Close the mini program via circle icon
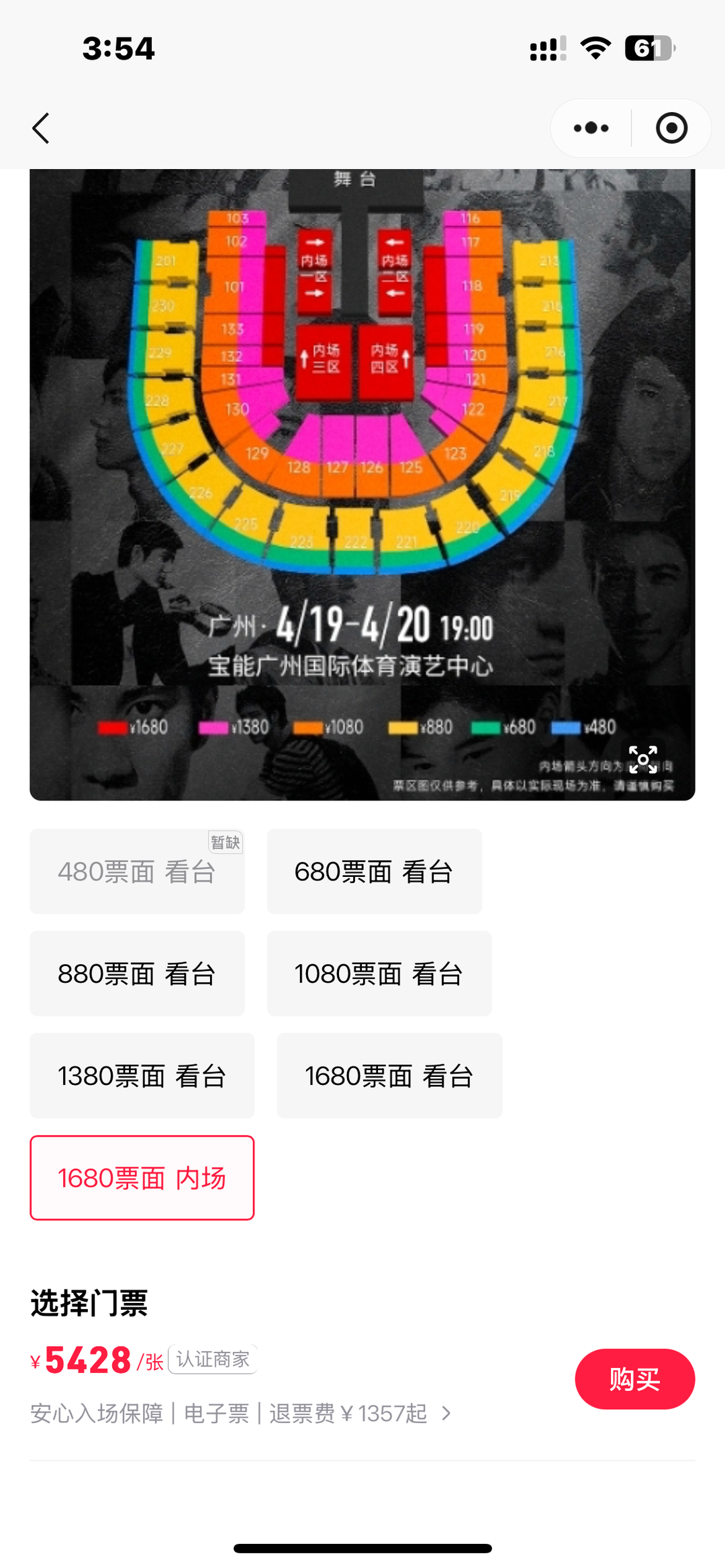The height and width of the screenshot is (1568, 725). [x=671, y=128]
